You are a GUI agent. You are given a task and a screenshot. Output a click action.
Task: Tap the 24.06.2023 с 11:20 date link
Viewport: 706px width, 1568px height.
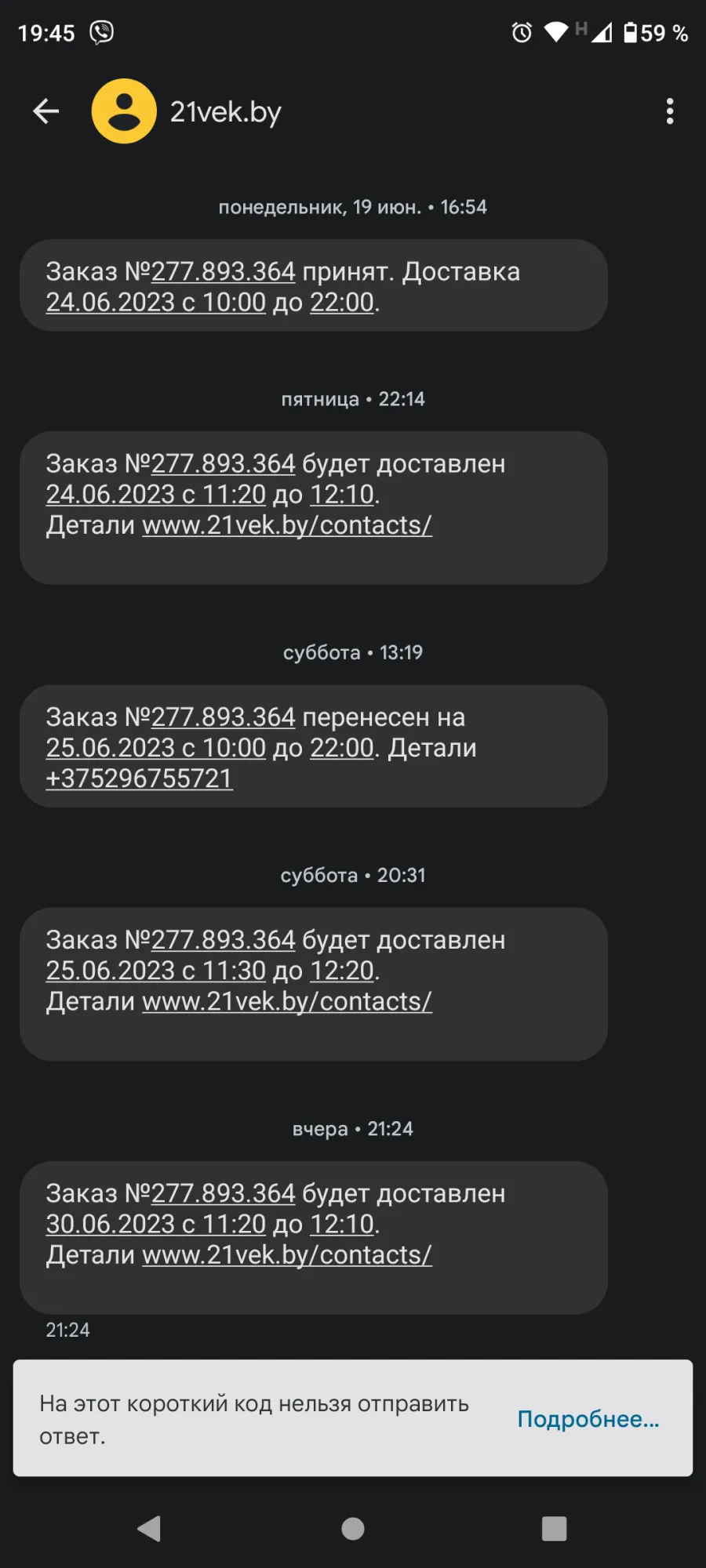156,495
